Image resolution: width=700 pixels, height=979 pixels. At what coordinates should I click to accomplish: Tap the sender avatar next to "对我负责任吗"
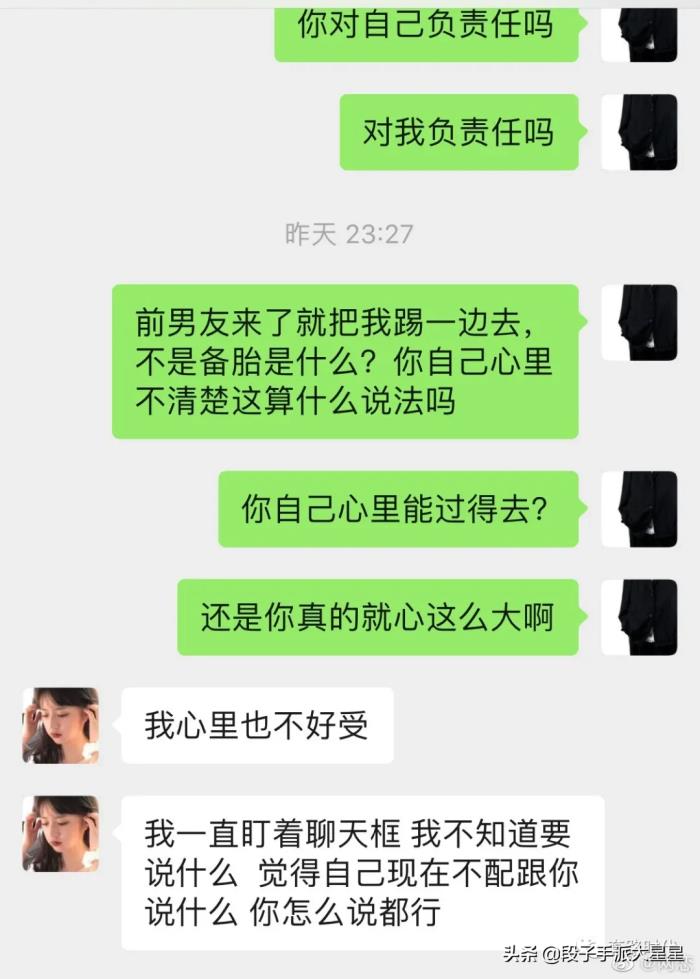(x=639, y=132)
